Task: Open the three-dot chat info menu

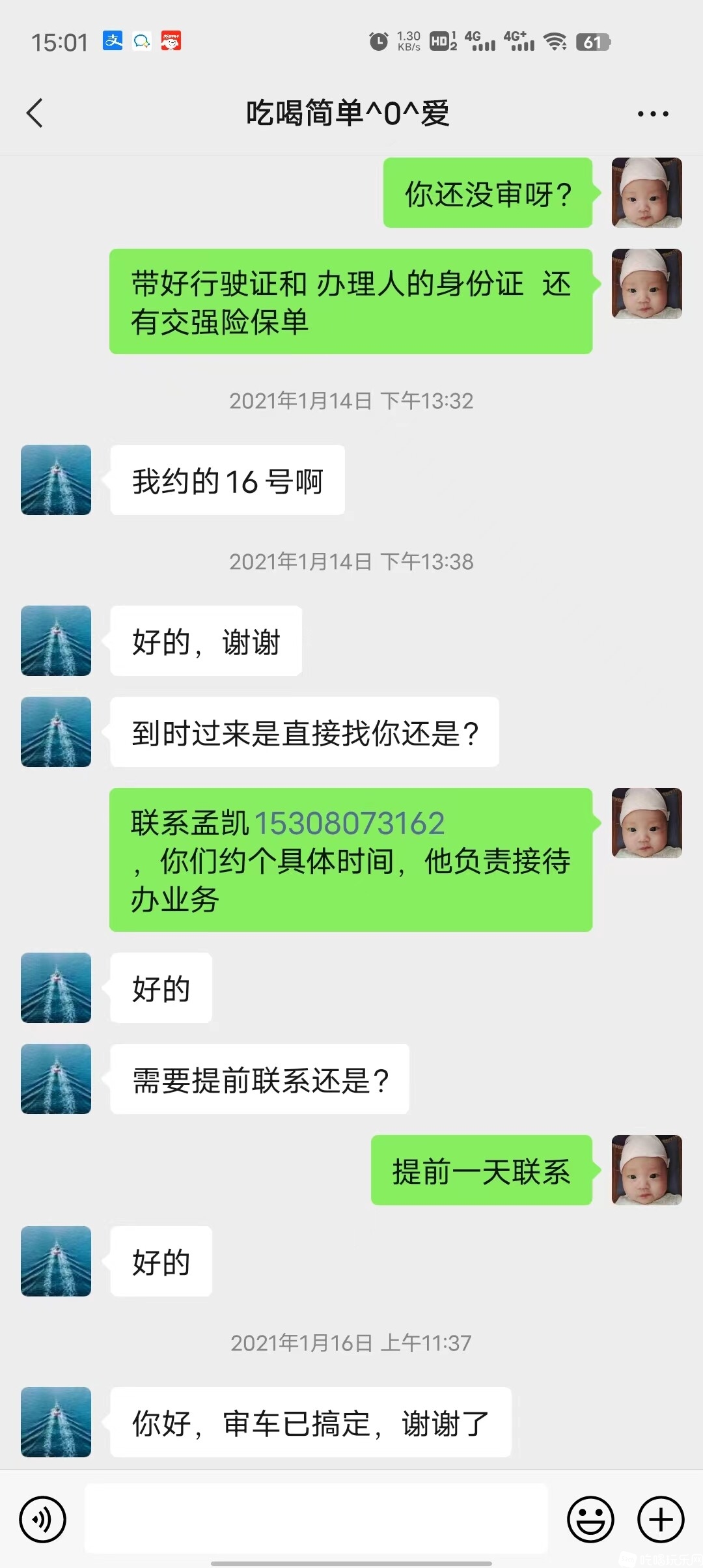Action: 652,114
